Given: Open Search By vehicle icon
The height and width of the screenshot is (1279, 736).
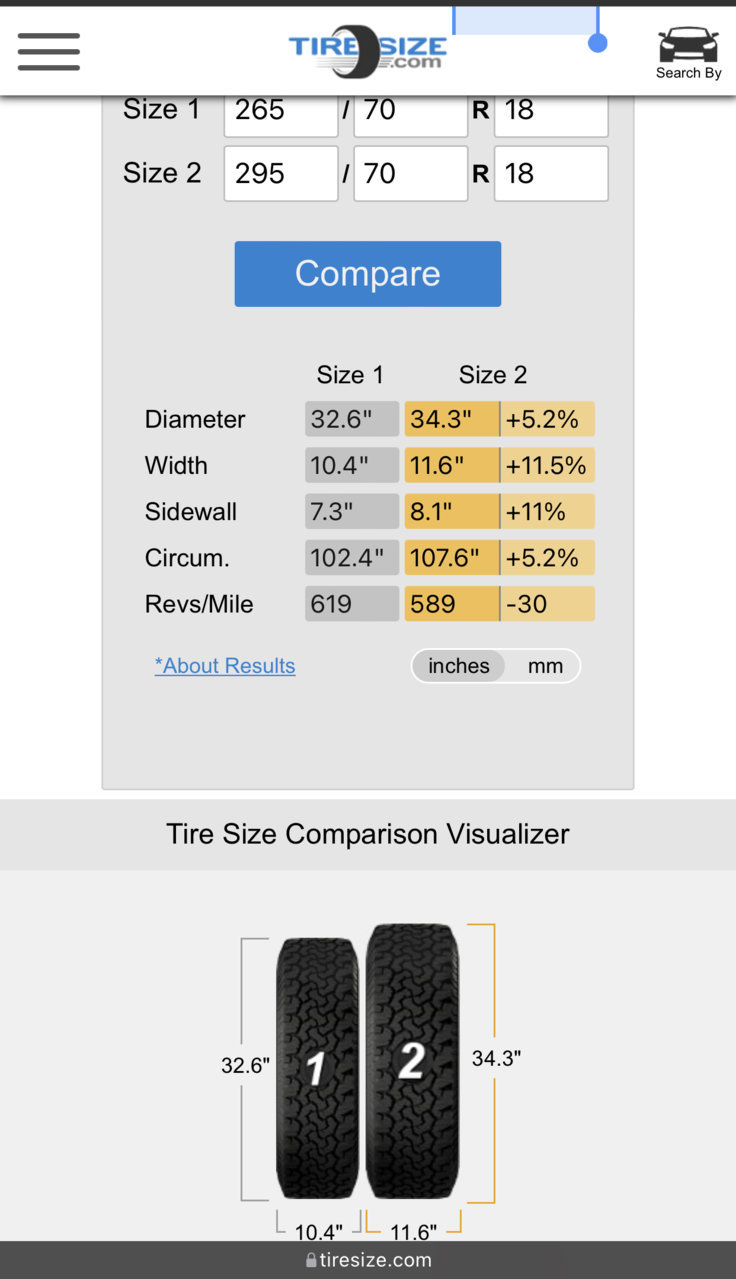Looking at the screenshot, I should [x=688, y=53].
